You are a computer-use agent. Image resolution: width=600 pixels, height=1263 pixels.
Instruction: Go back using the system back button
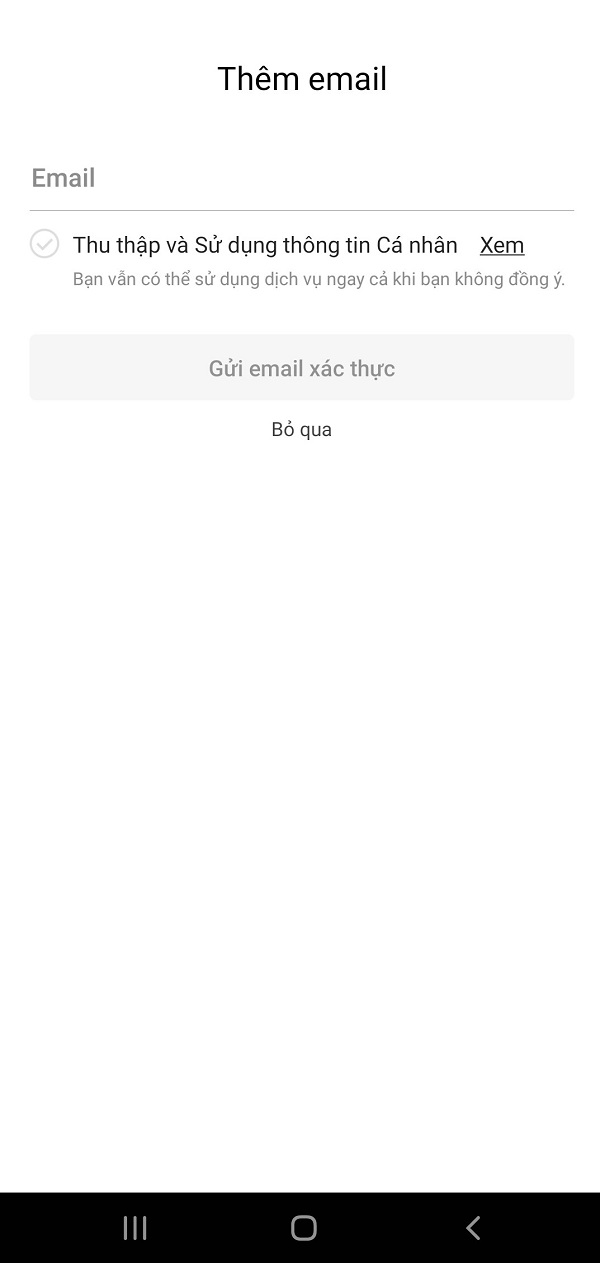[x=473, y=1228]
